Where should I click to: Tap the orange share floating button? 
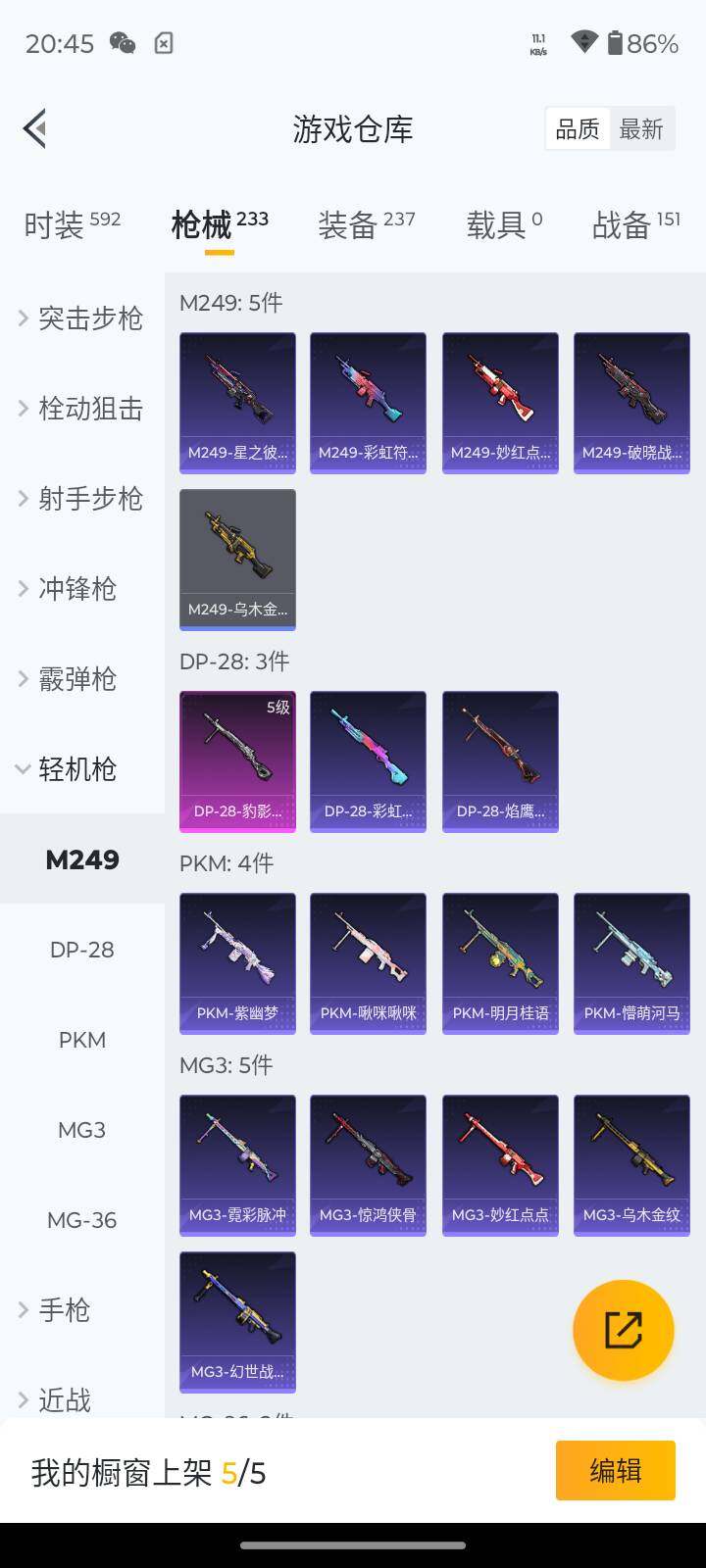coord(624,1330)
